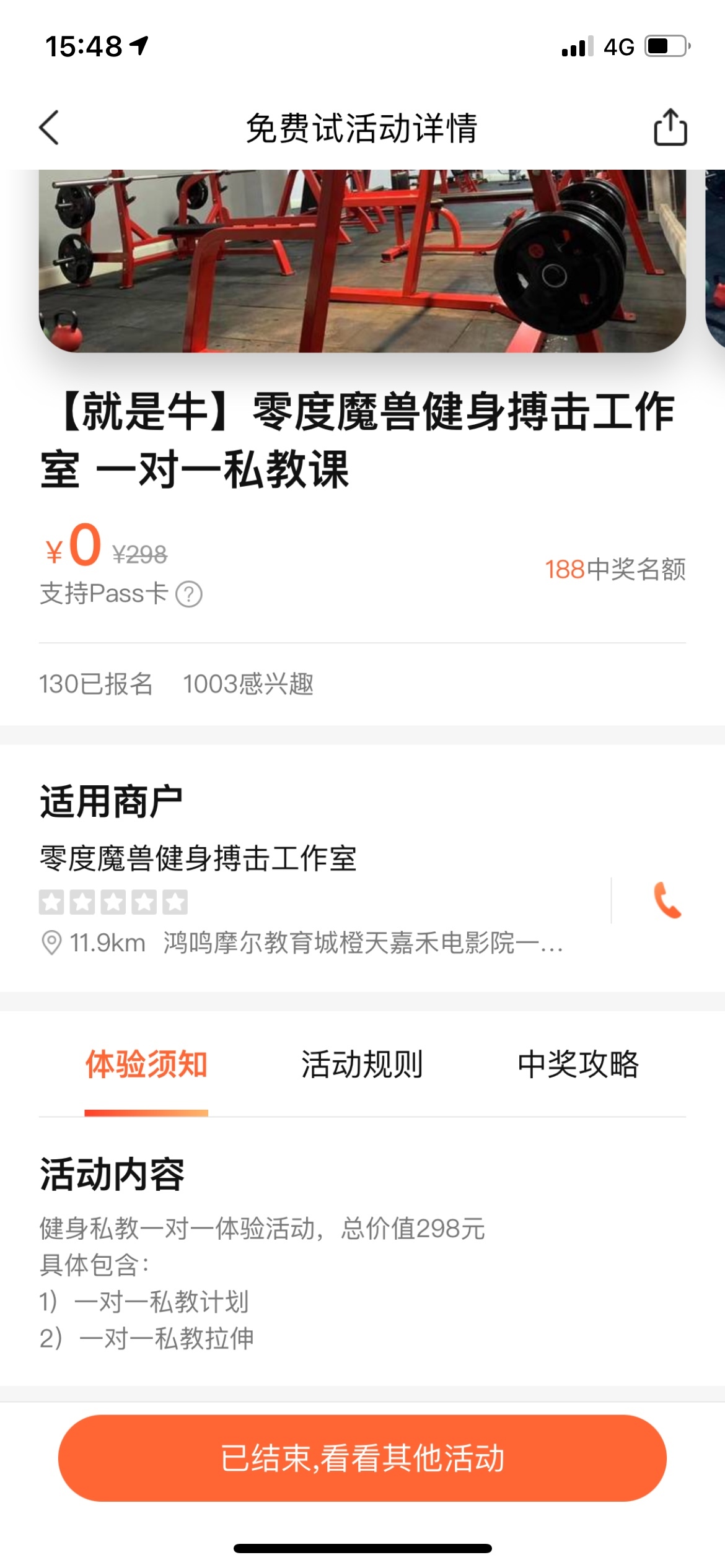Call 零度魔兽健身搏击工作室 via the phone icon
The height and width of the screenshot is (1568, 725).
coord(667,900)
